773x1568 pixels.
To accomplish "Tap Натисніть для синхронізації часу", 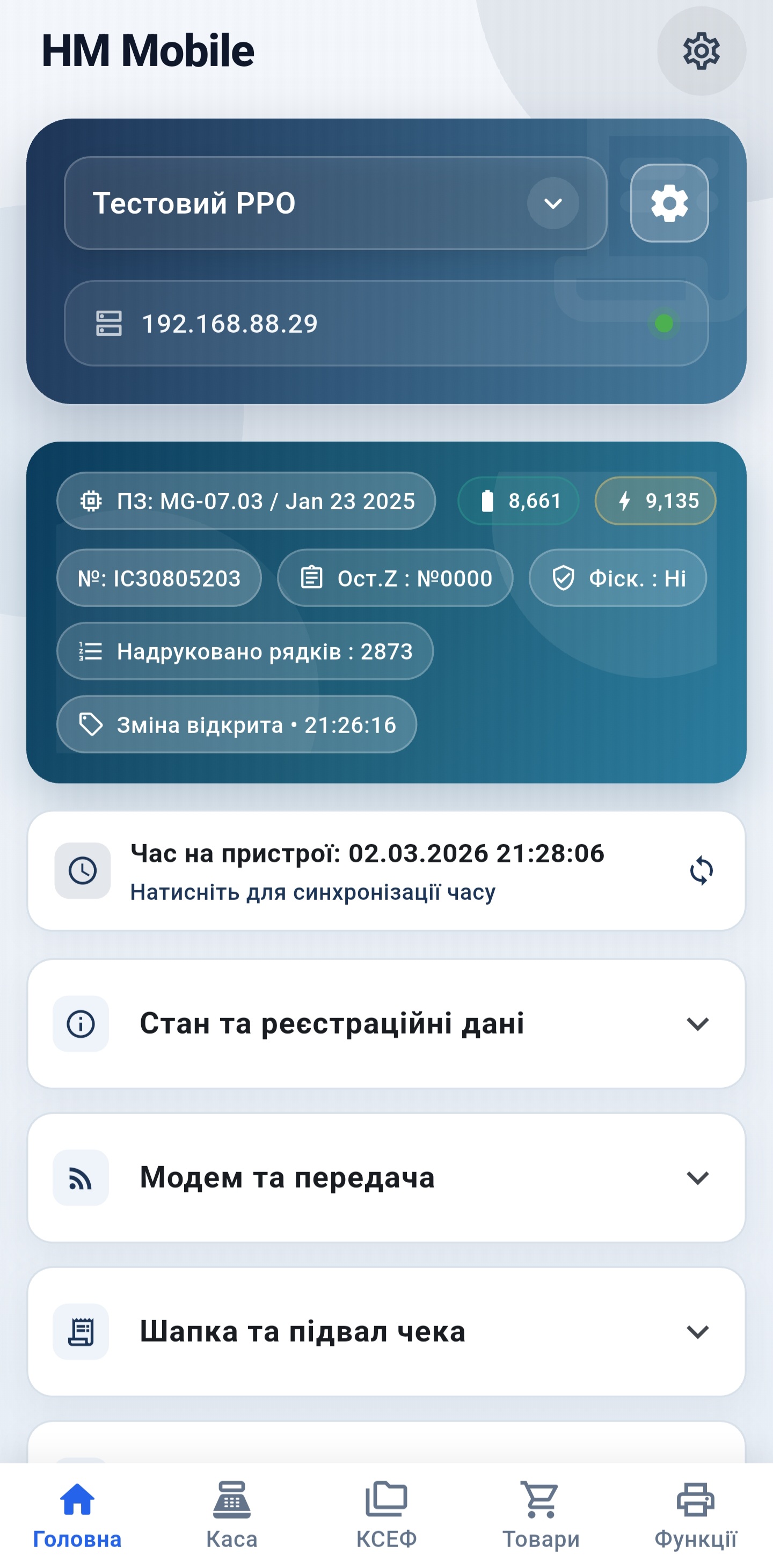I will point(313,892).
